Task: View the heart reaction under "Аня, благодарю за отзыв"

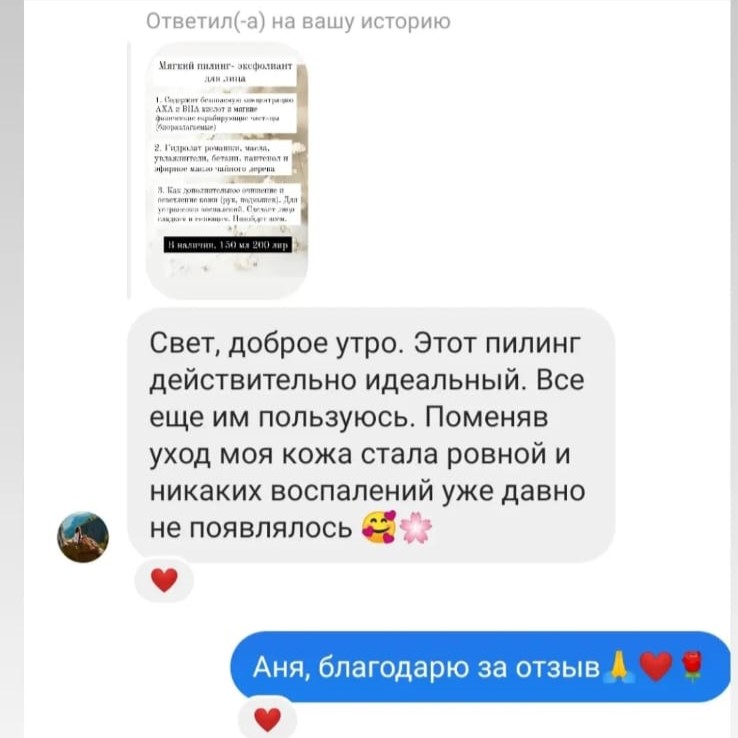Action: pos(267,719)
